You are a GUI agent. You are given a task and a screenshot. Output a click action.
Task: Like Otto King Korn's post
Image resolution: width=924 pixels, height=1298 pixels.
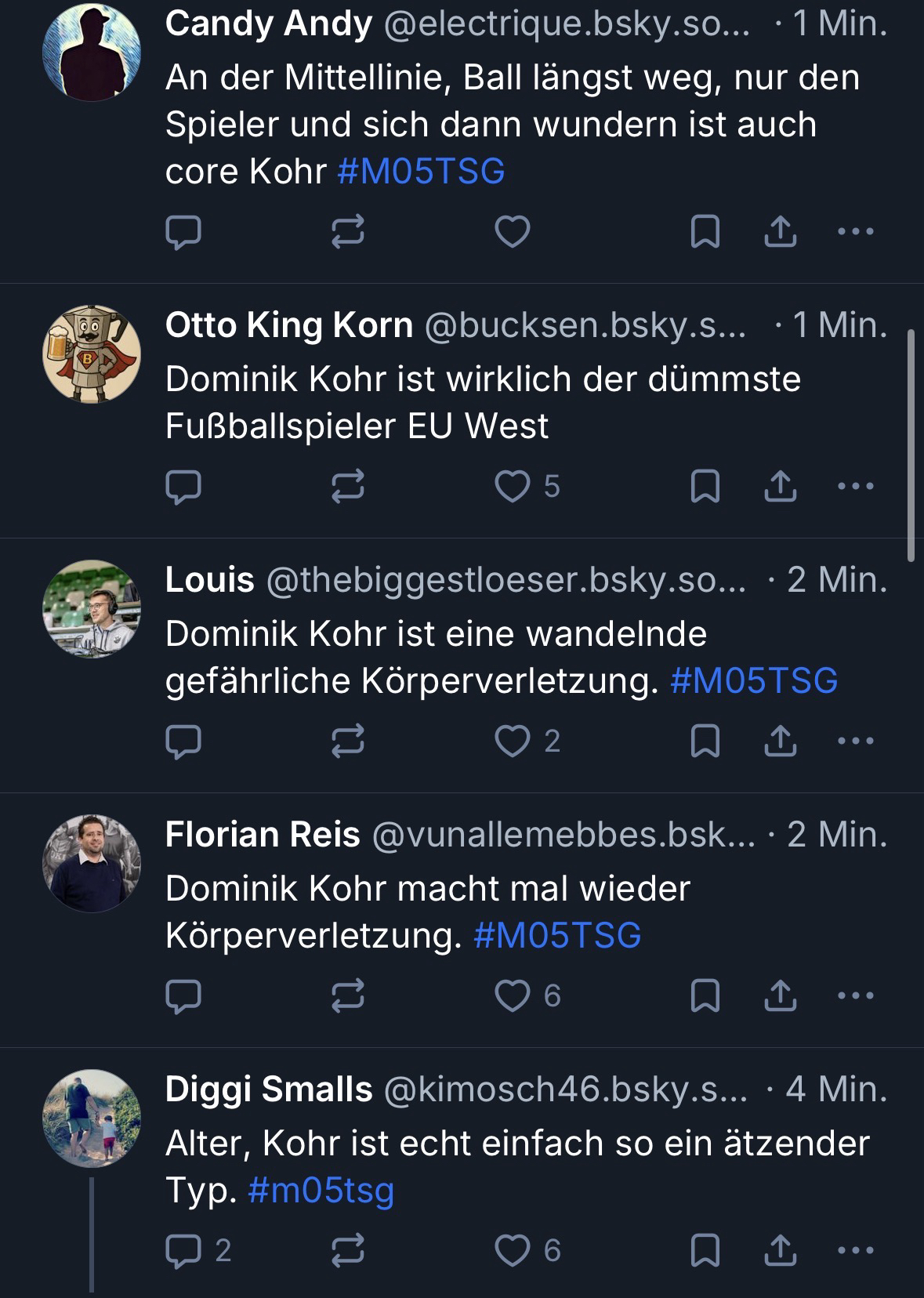[513, 486]
